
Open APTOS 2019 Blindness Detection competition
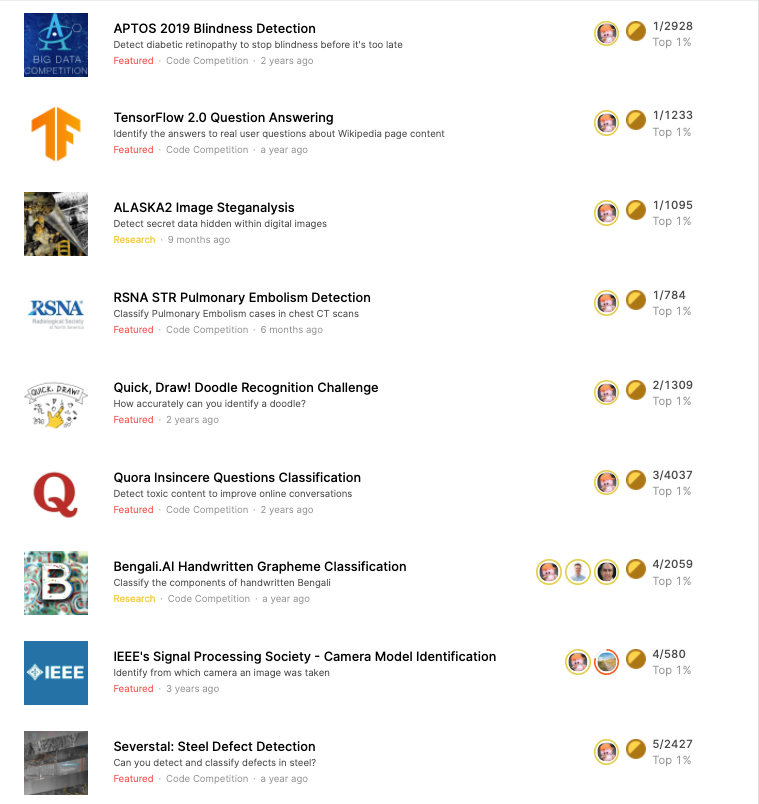coord(214,29)
